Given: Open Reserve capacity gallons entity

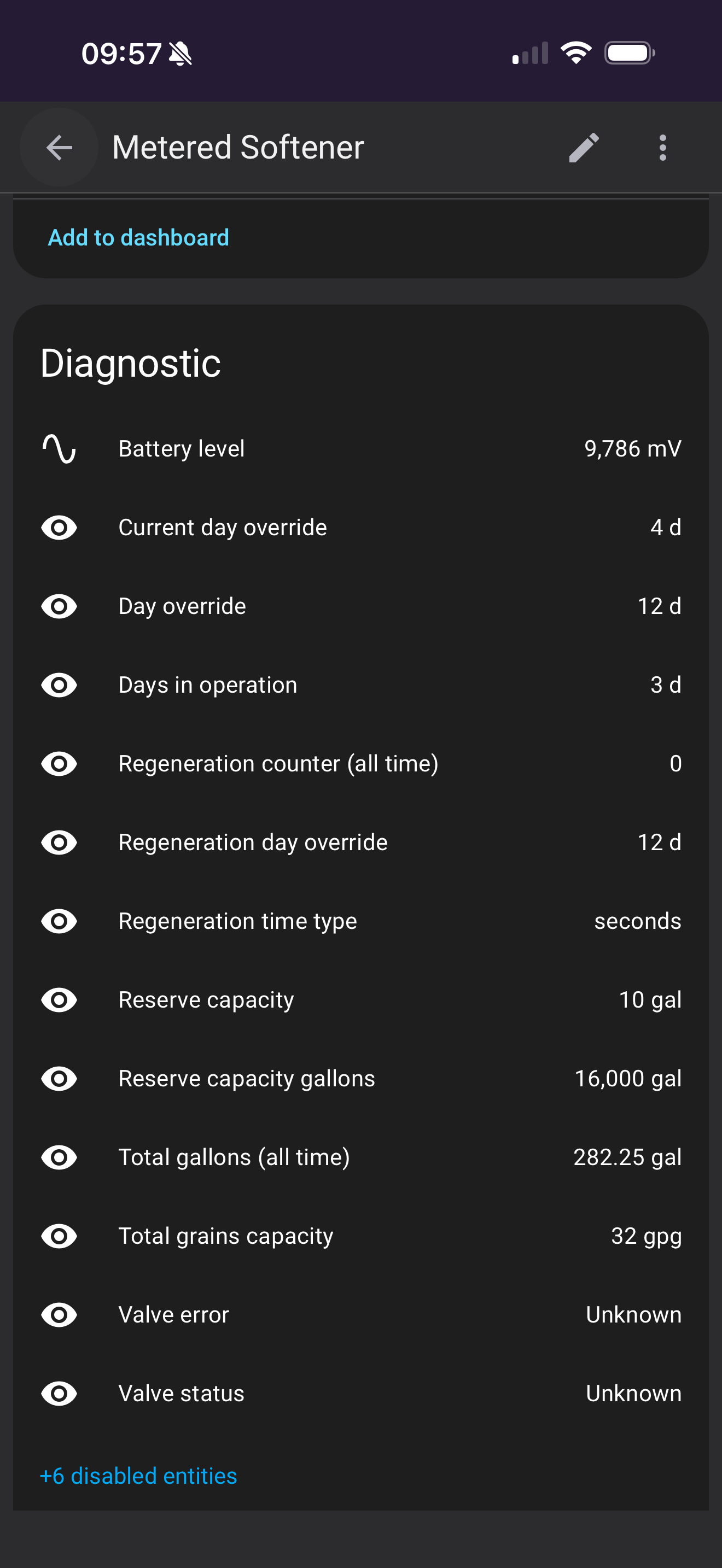Looking at the screenshot, I should 360,1079.
